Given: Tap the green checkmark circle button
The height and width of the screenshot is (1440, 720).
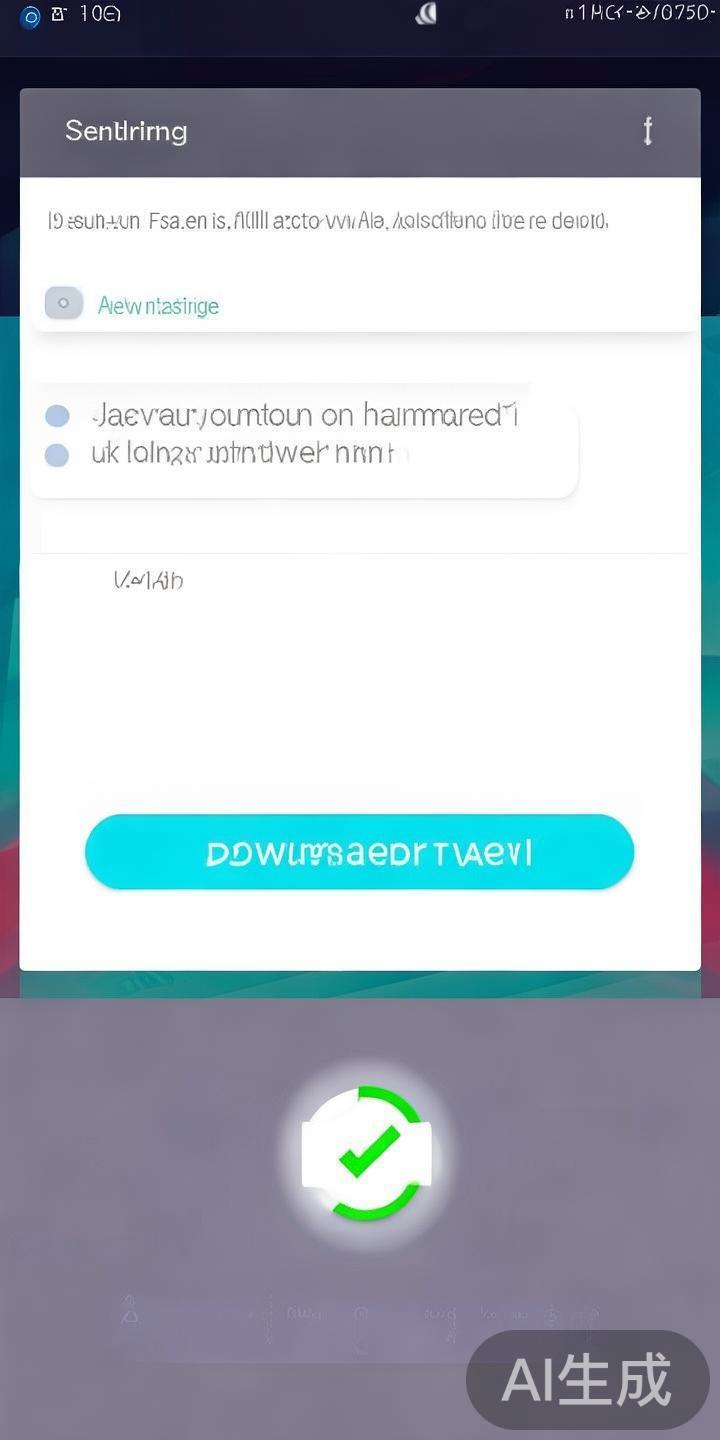Looking at the screenshot, I should (368, 1152).
